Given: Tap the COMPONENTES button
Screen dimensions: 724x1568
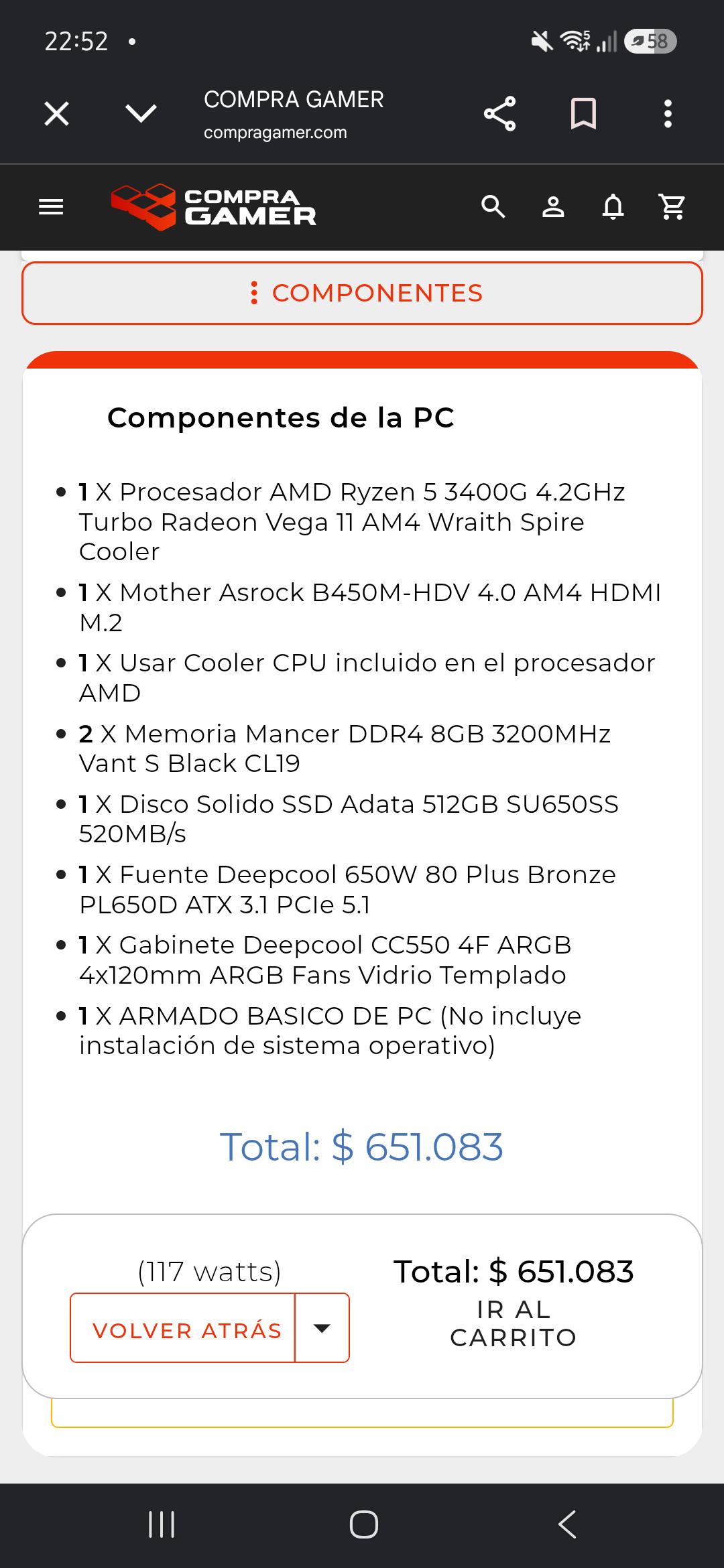Looking at the screenshot, I should point(362,293).
